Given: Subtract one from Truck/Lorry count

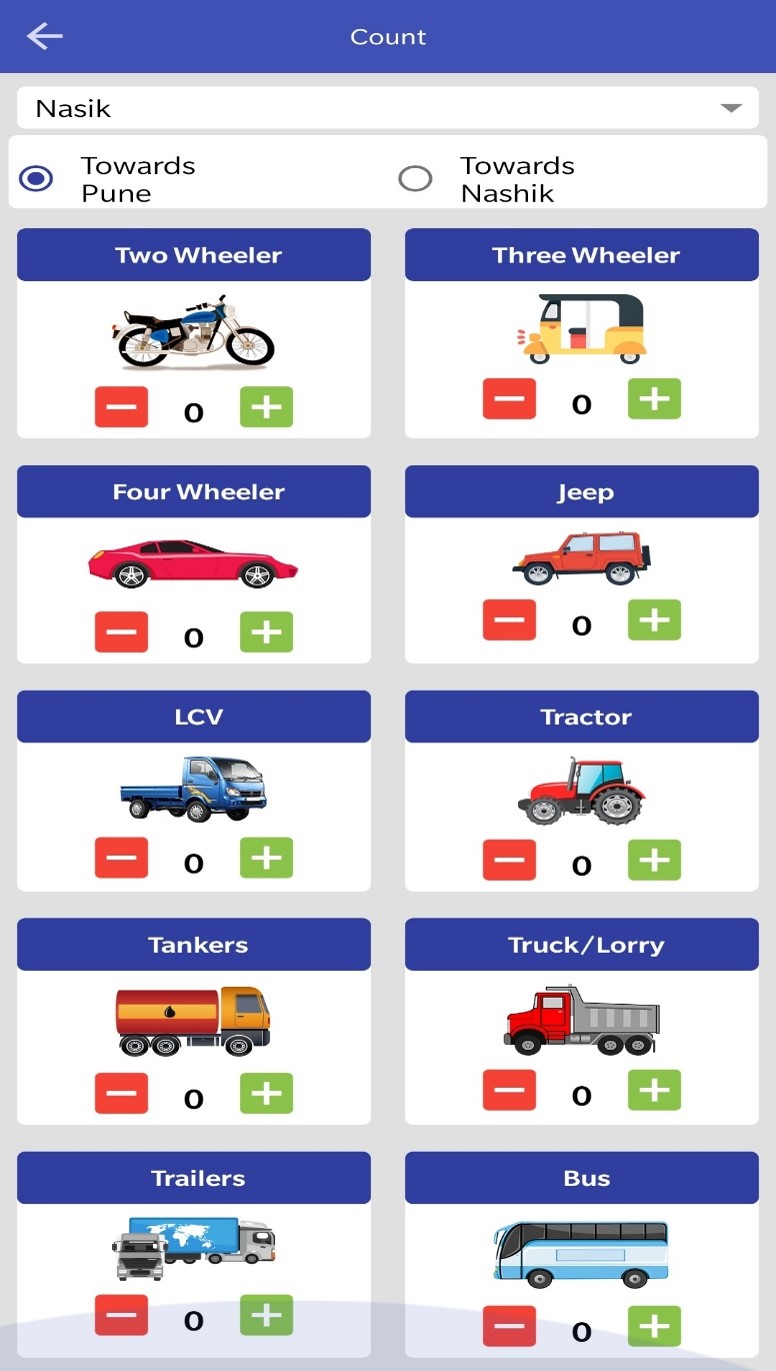Looking at the screenshot, I should [x=509, y=1090].
